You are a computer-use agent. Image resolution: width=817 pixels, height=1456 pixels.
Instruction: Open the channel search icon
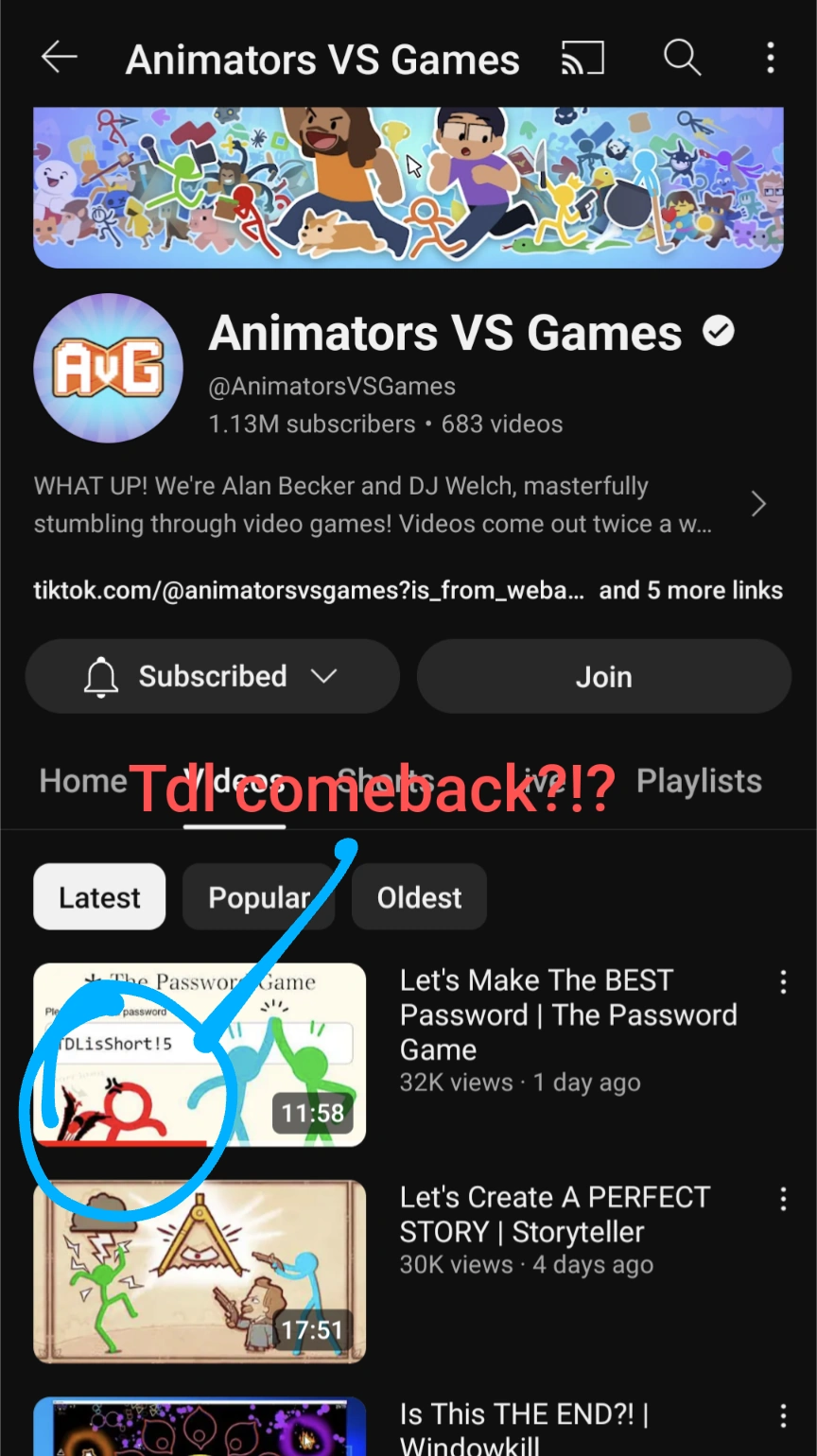click(682, 58)
